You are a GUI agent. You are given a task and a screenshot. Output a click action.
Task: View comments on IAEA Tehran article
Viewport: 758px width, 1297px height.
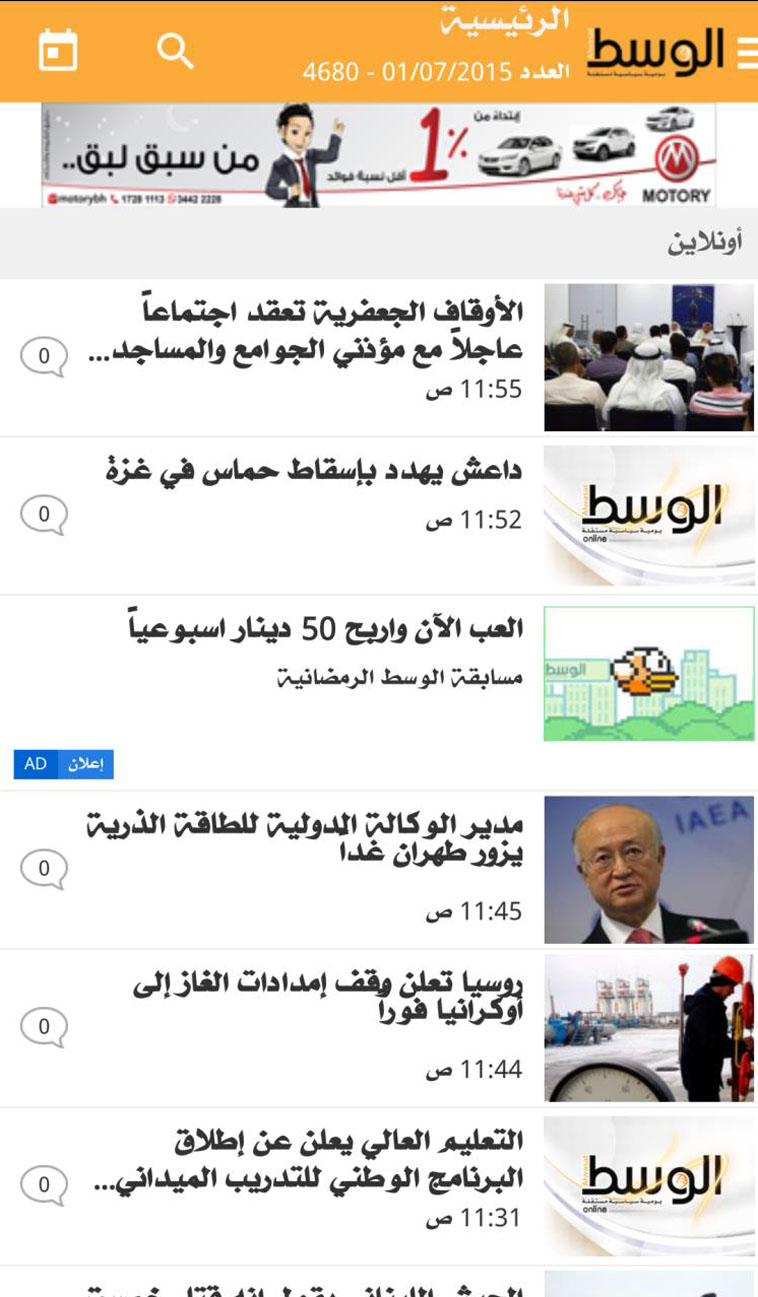pos(43,869)
